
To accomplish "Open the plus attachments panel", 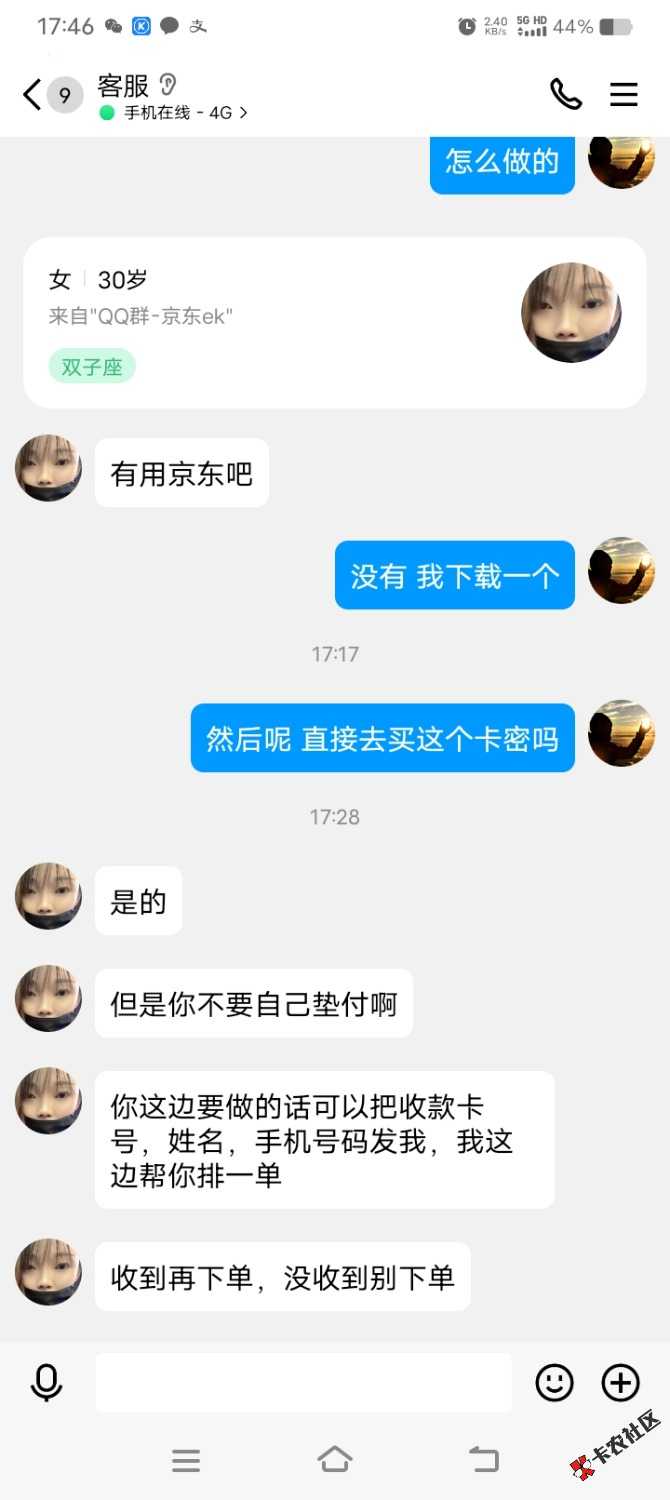I will click(x=620, y=1383).
